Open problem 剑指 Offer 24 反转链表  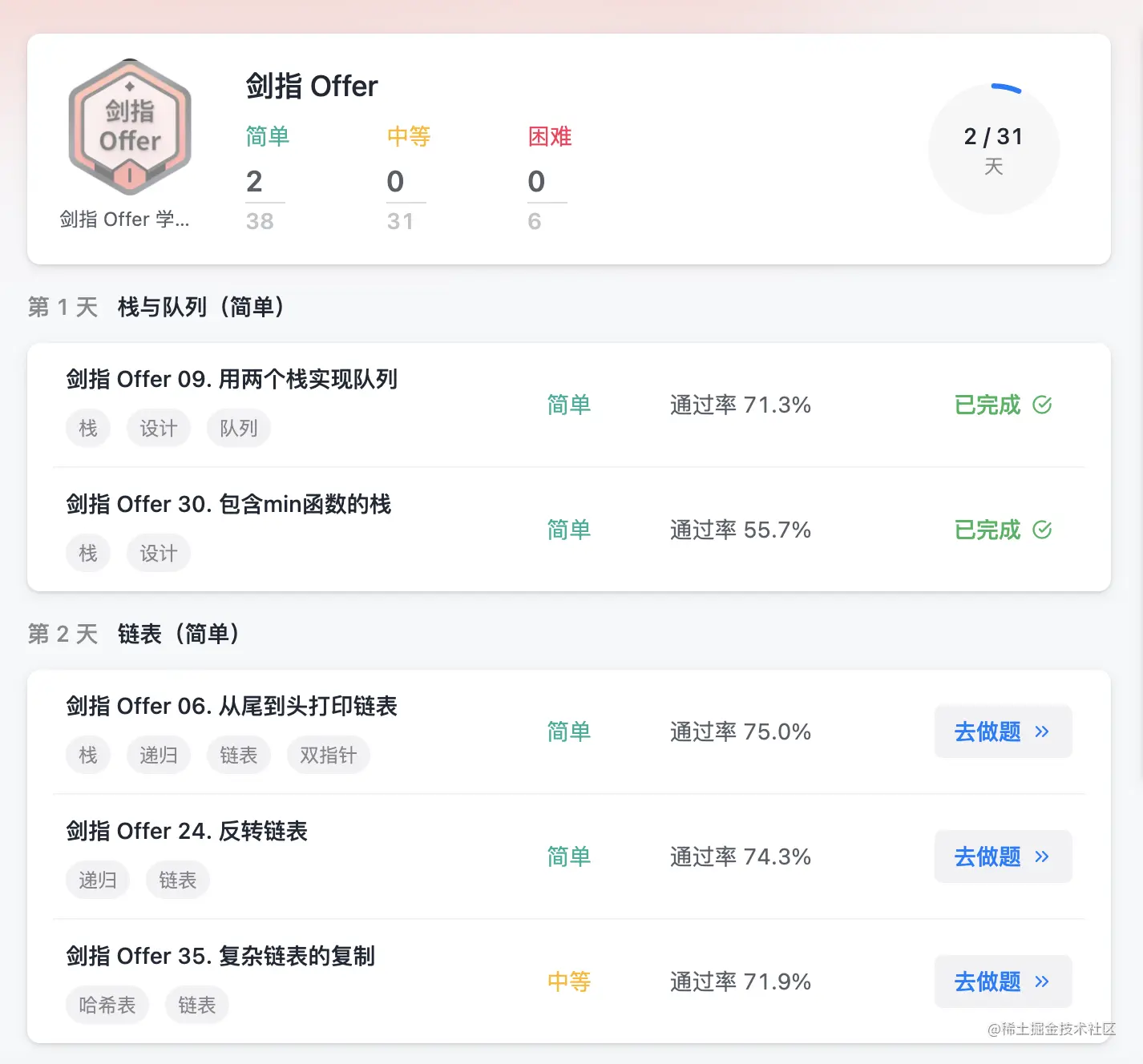click(187, 831)
